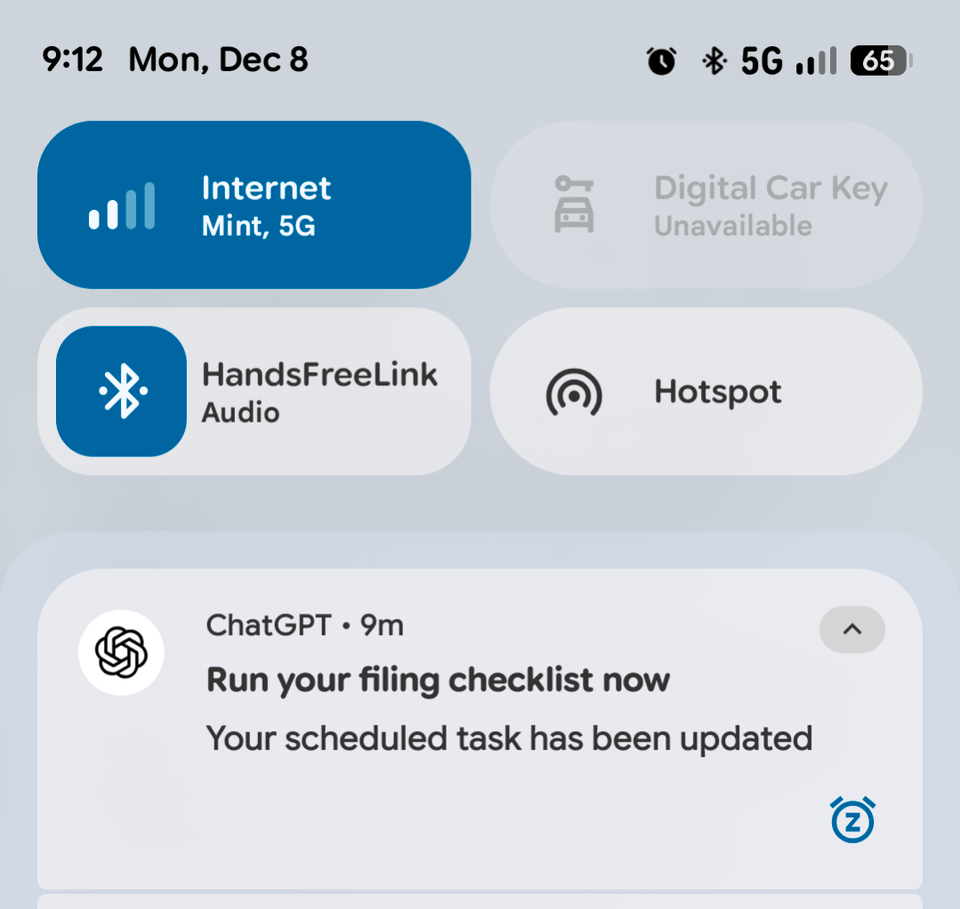Toggle the Bluetooth icon on HandsFreeLink tile
Screen dimensions: 960x909
pyautogui.click(x=121, y=391)
